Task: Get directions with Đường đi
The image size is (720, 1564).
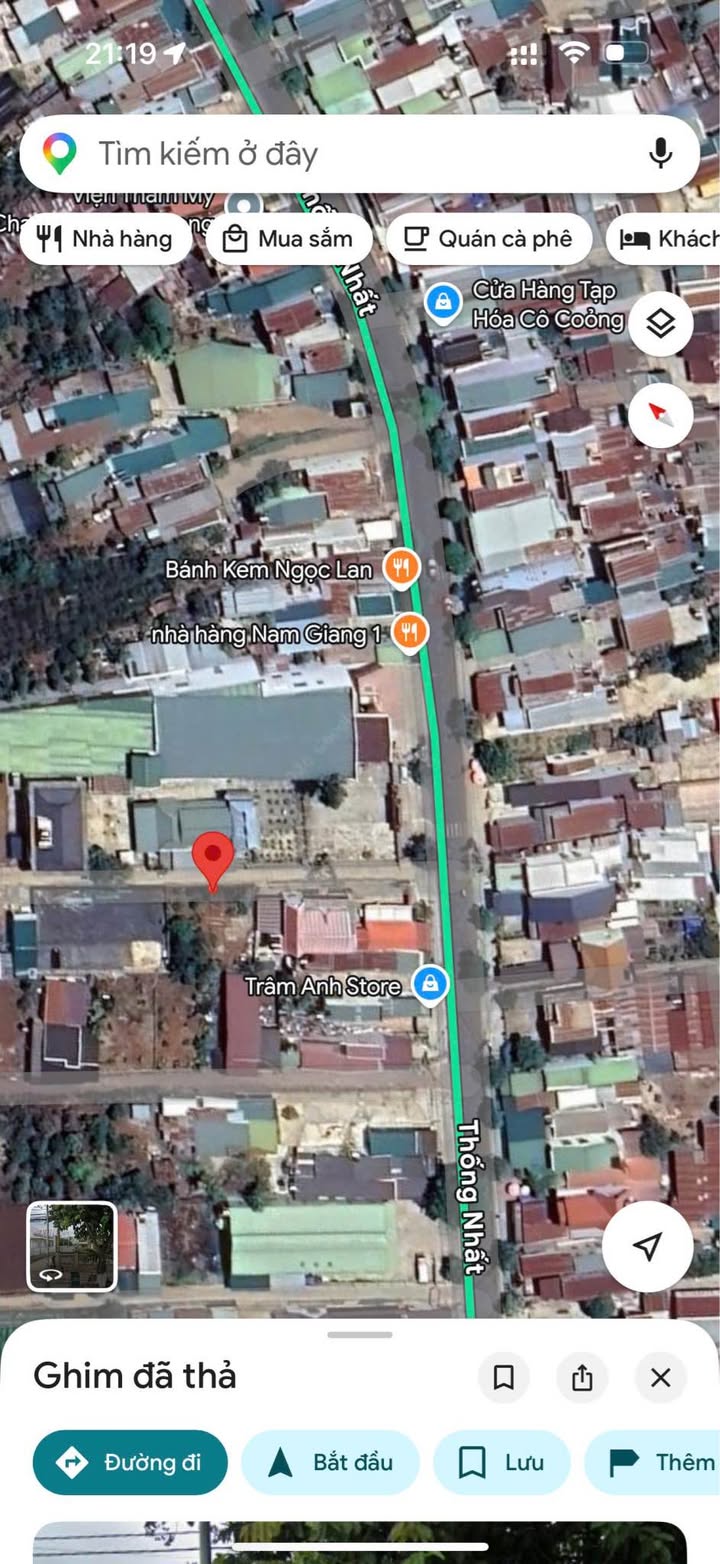Action: (130, 1462)
